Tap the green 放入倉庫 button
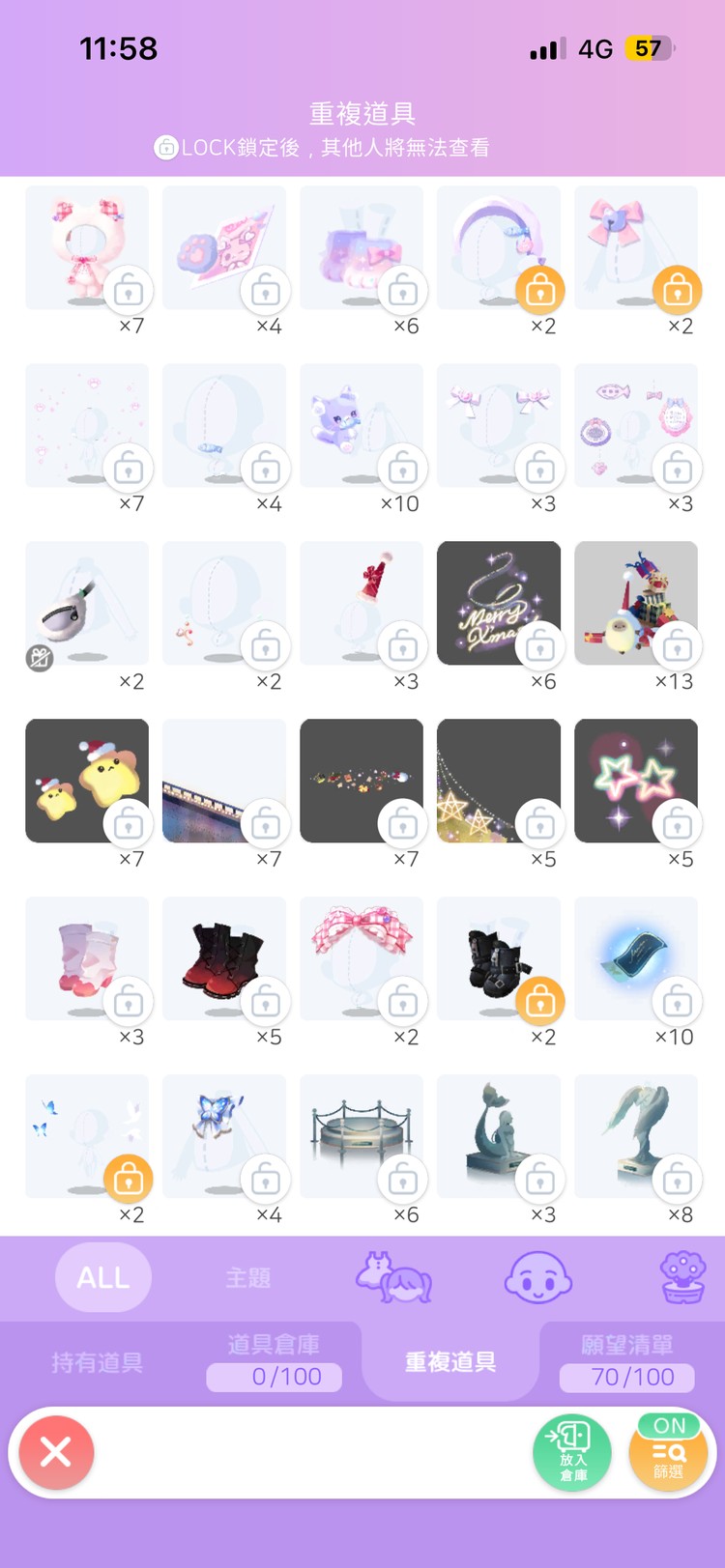The width and height of the screenshot is (725, 1568). click(572, 1452)
